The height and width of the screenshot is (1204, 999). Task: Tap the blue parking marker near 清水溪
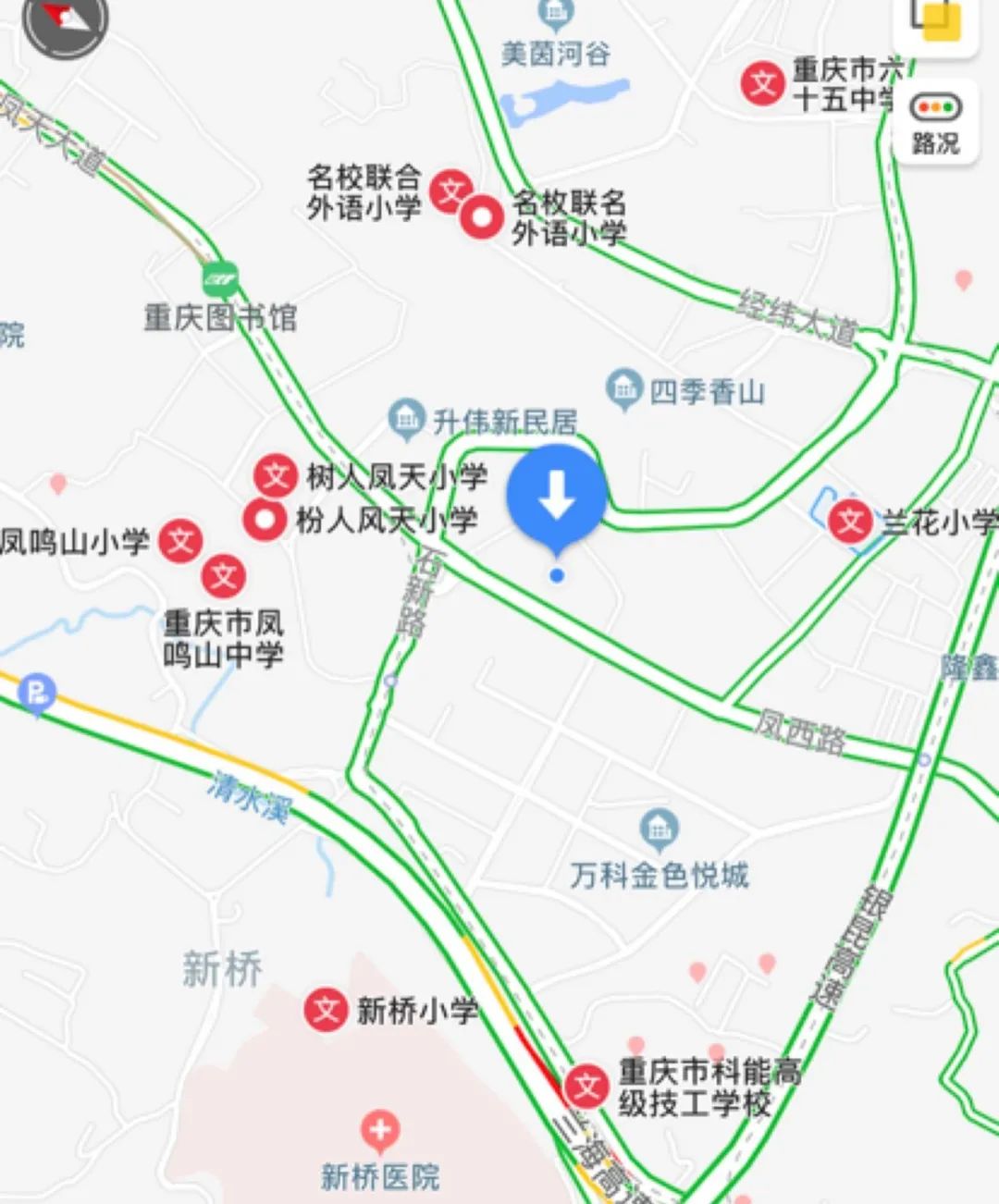[x=36, y=692]
